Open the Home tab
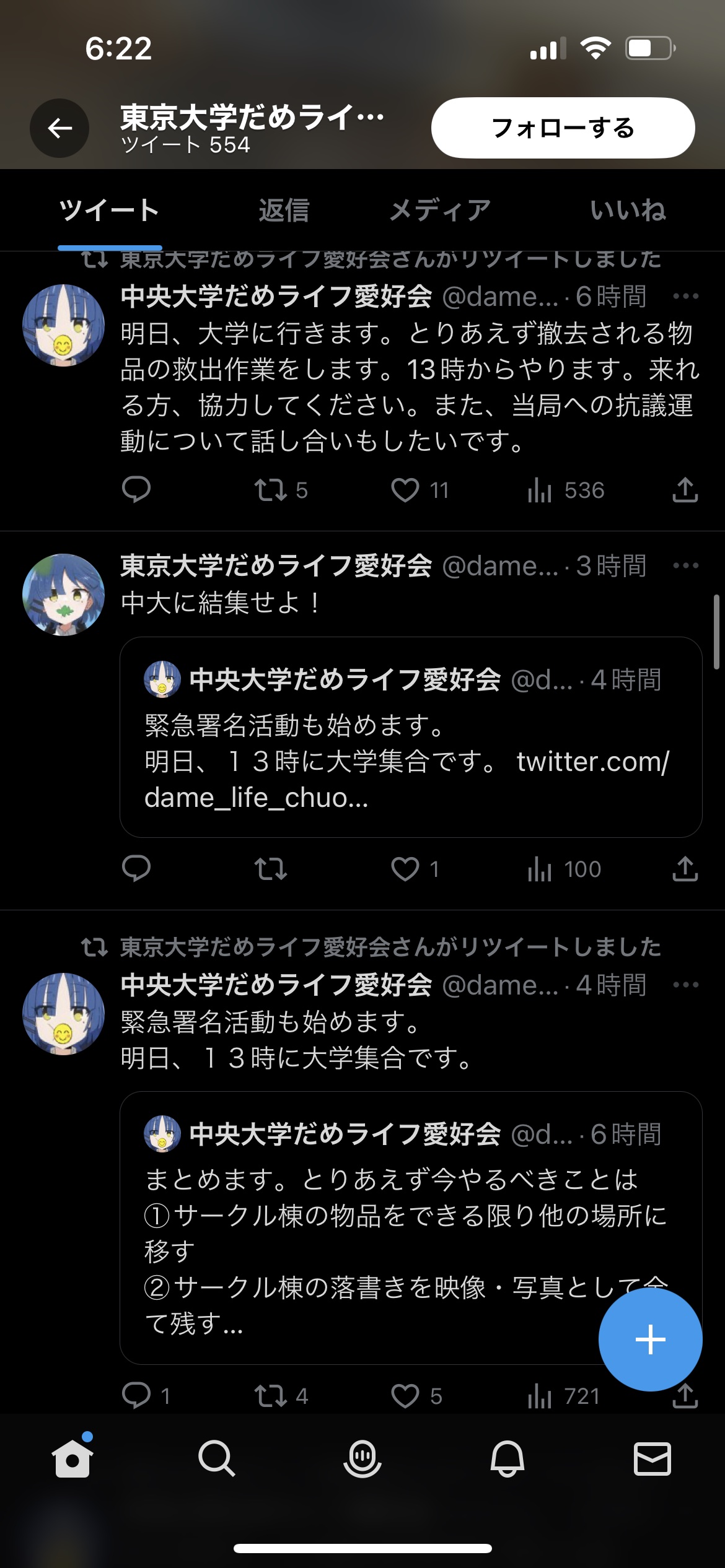The image size is (725, 1568). click(x=72, y=1458)
